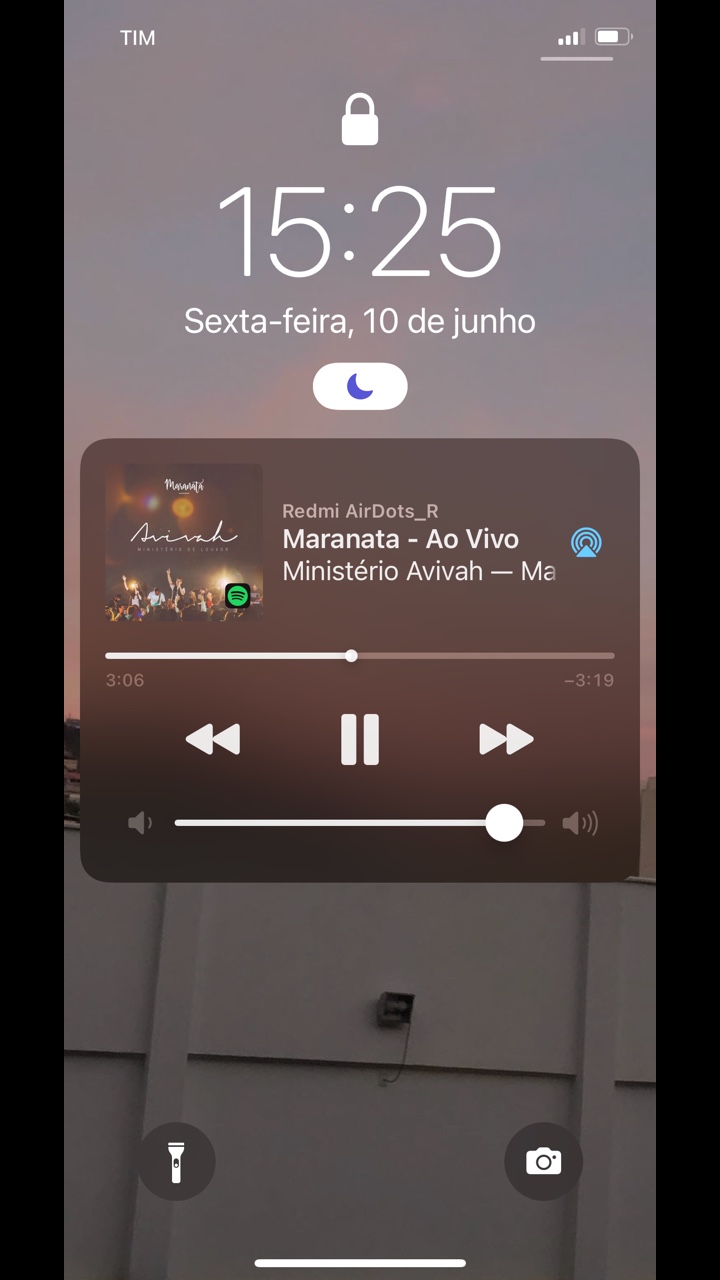720x1280 pixels.
Task: Skip to the next track
Action: (x=506, y=740)
